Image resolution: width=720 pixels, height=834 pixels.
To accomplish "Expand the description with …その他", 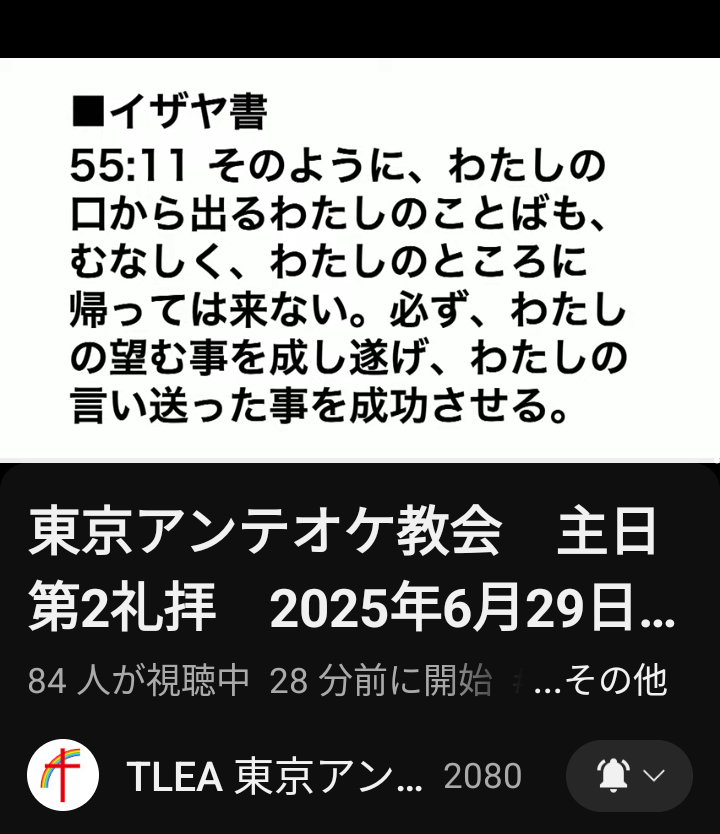I will [601, 682].
